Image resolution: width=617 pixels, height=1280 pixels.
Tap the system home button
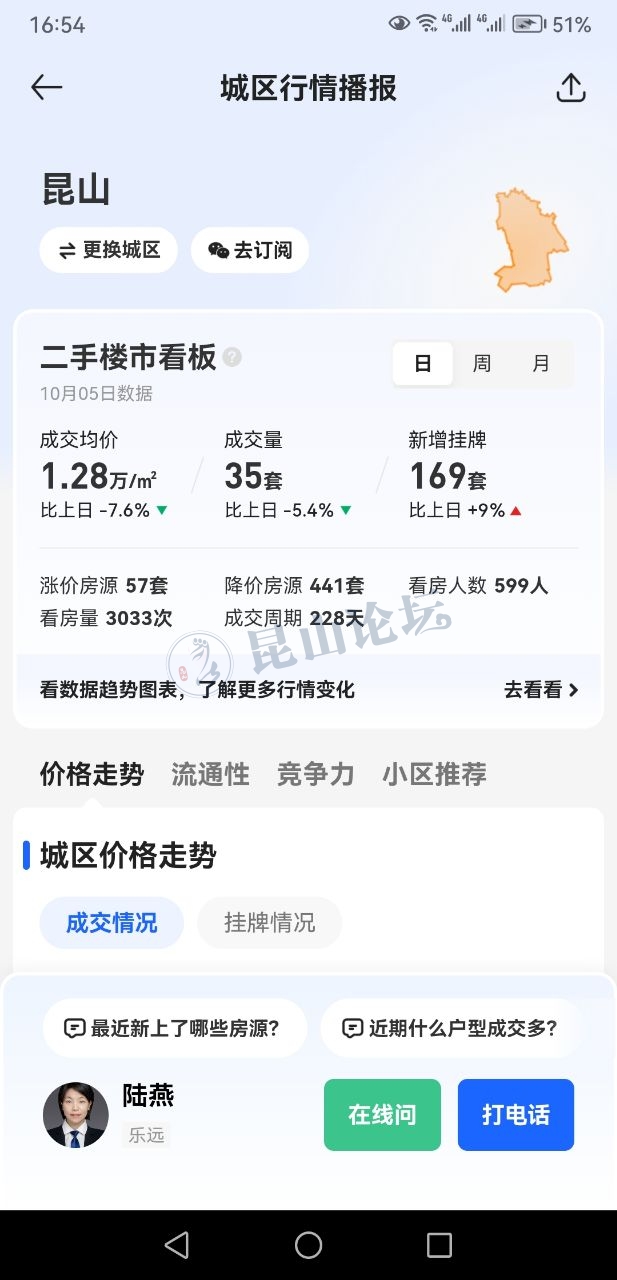(308, 1244)
